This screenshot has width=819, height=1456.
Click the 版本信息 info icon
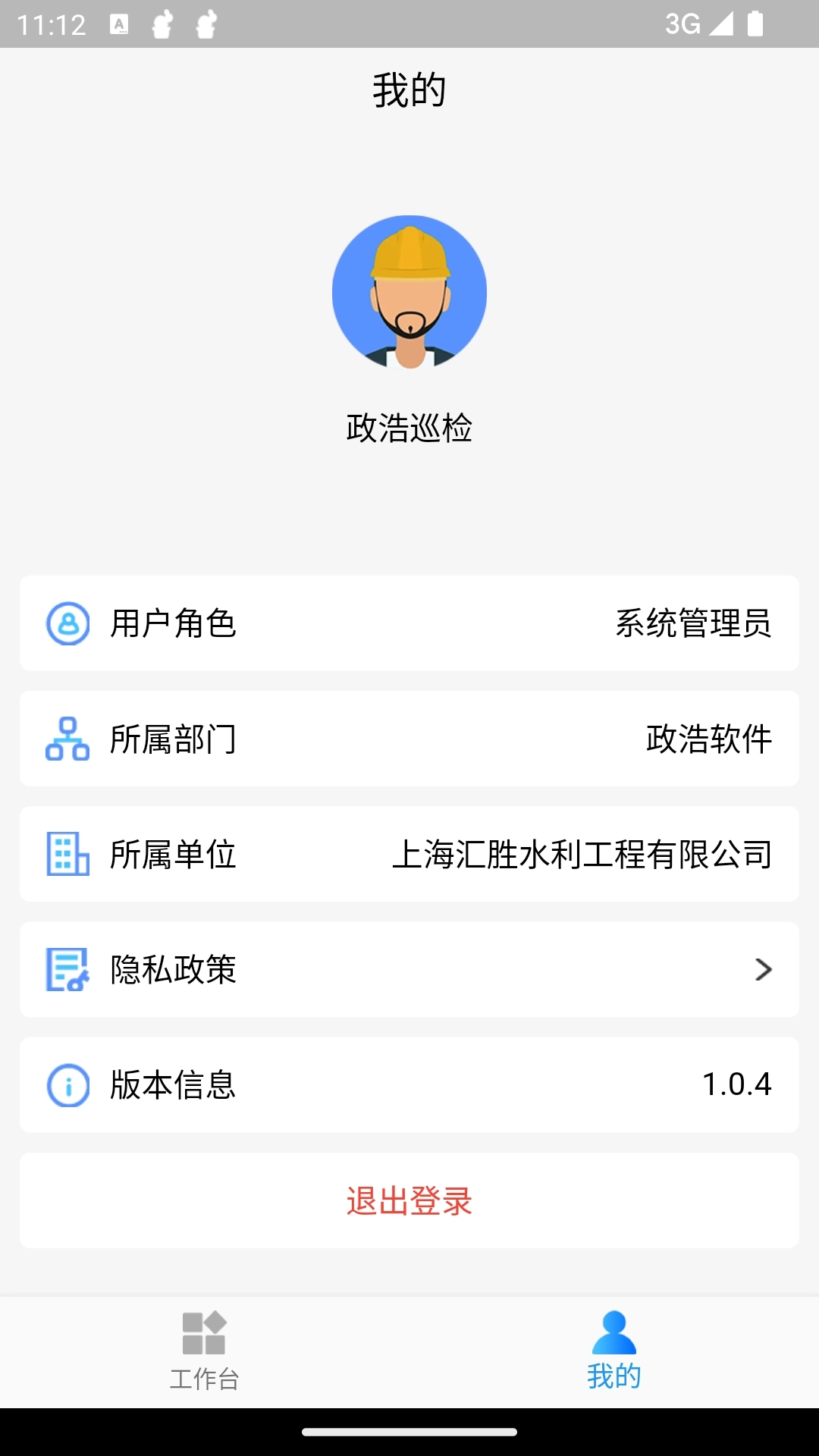click(x=67, y=1085)
